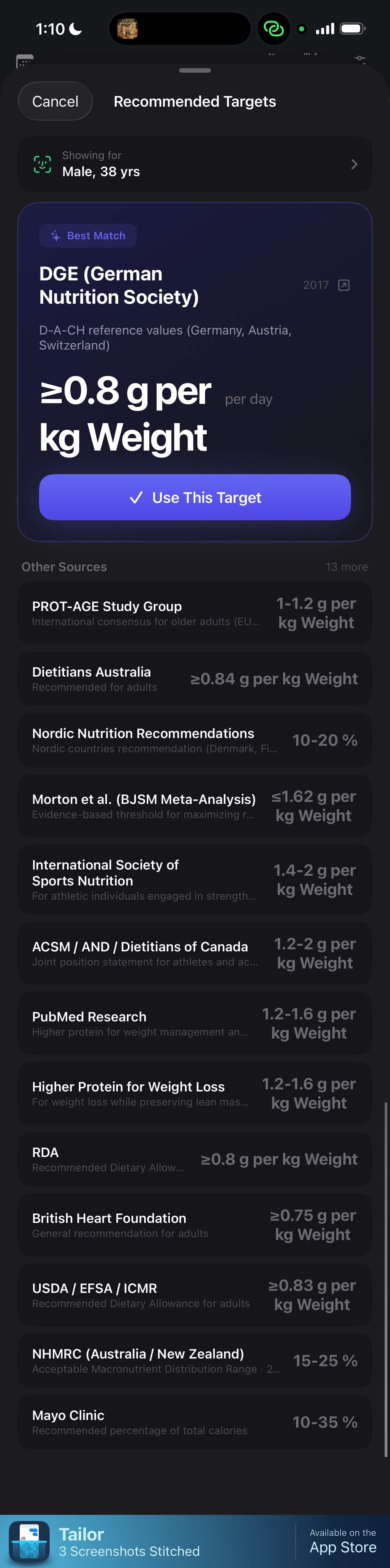Open International Society of Sports Nutrition

195,880
